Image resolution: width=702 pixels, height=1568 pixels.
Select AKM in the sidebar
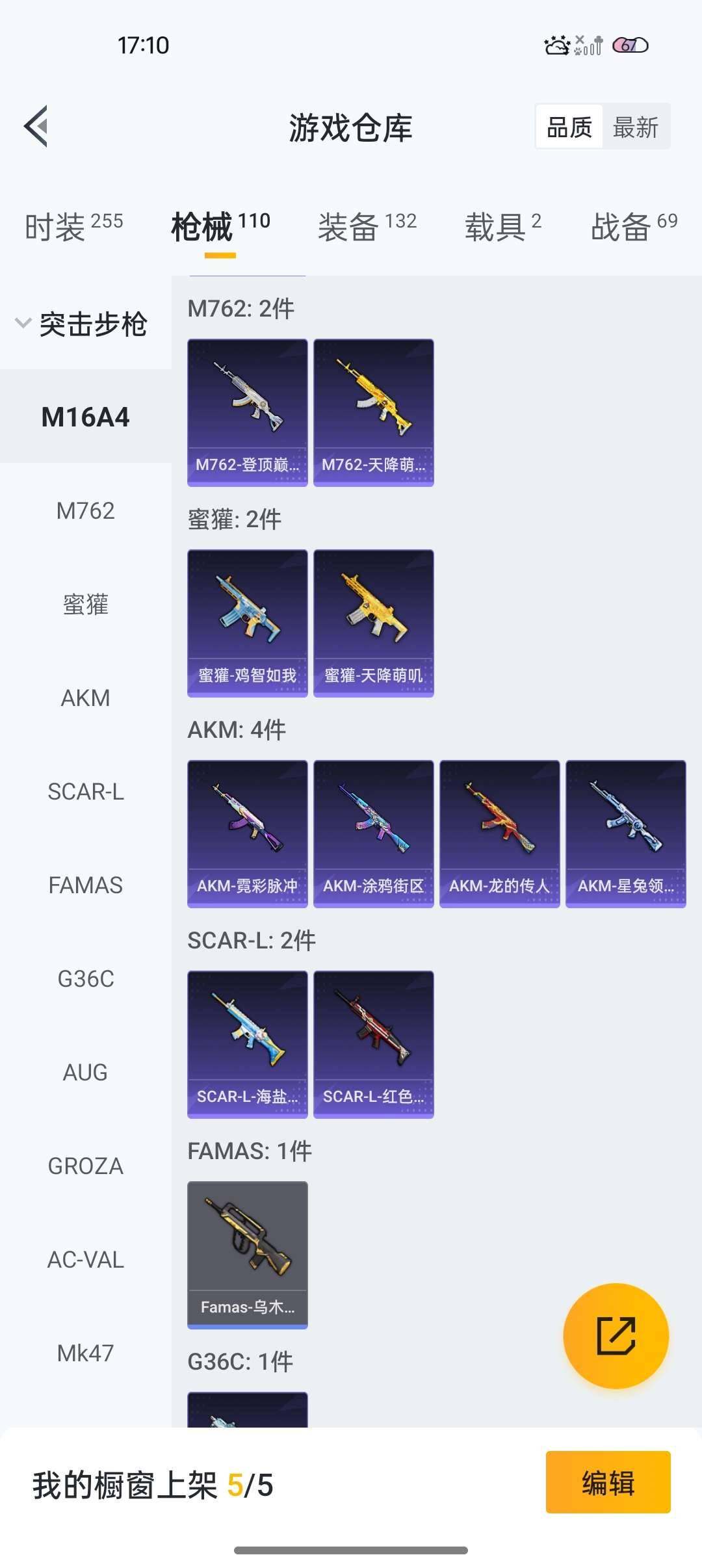coord(85,698)
